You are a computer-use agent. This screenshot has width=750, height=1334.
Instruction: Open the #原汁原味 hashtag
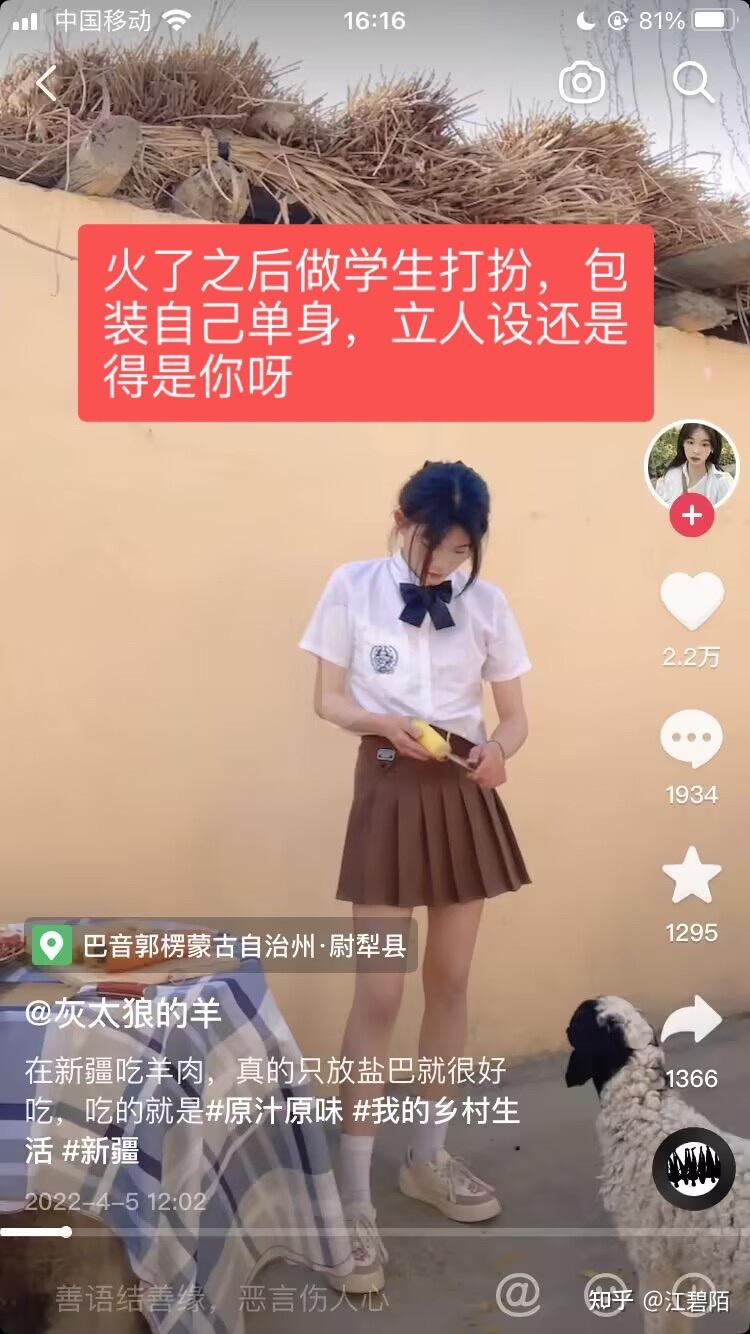pyautogui.click(x=274, y=1111)
